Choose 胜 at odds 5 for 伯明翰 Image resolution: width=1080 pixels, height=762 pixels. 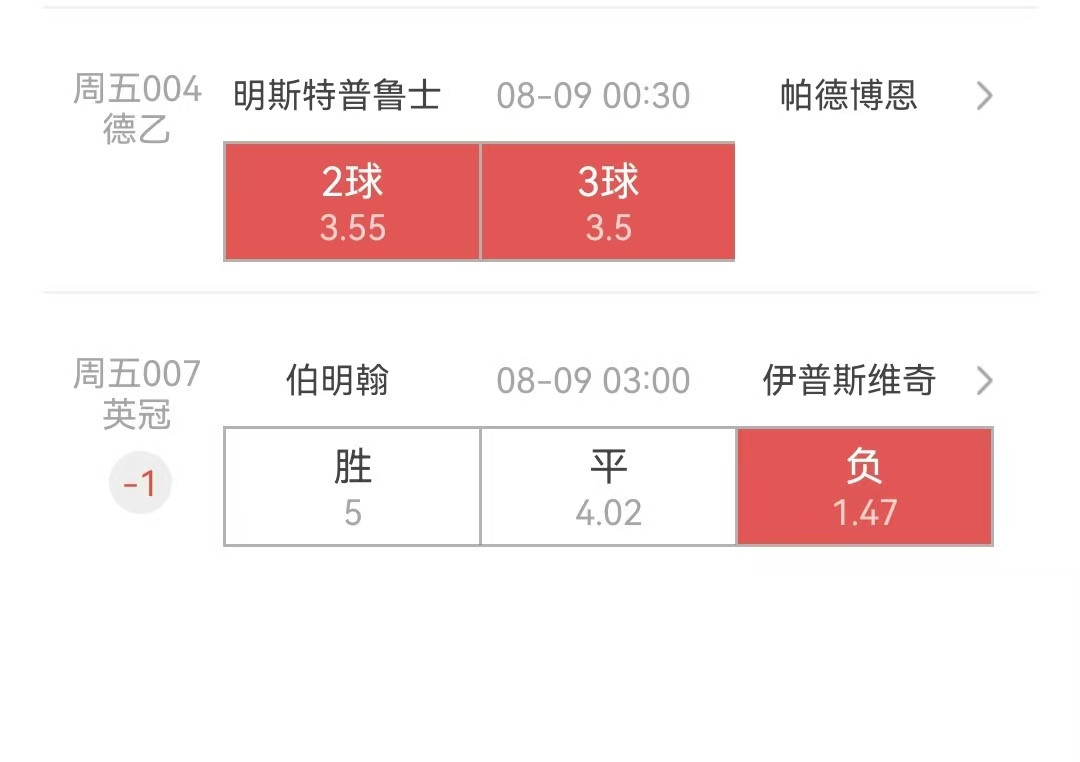[352, 487]
